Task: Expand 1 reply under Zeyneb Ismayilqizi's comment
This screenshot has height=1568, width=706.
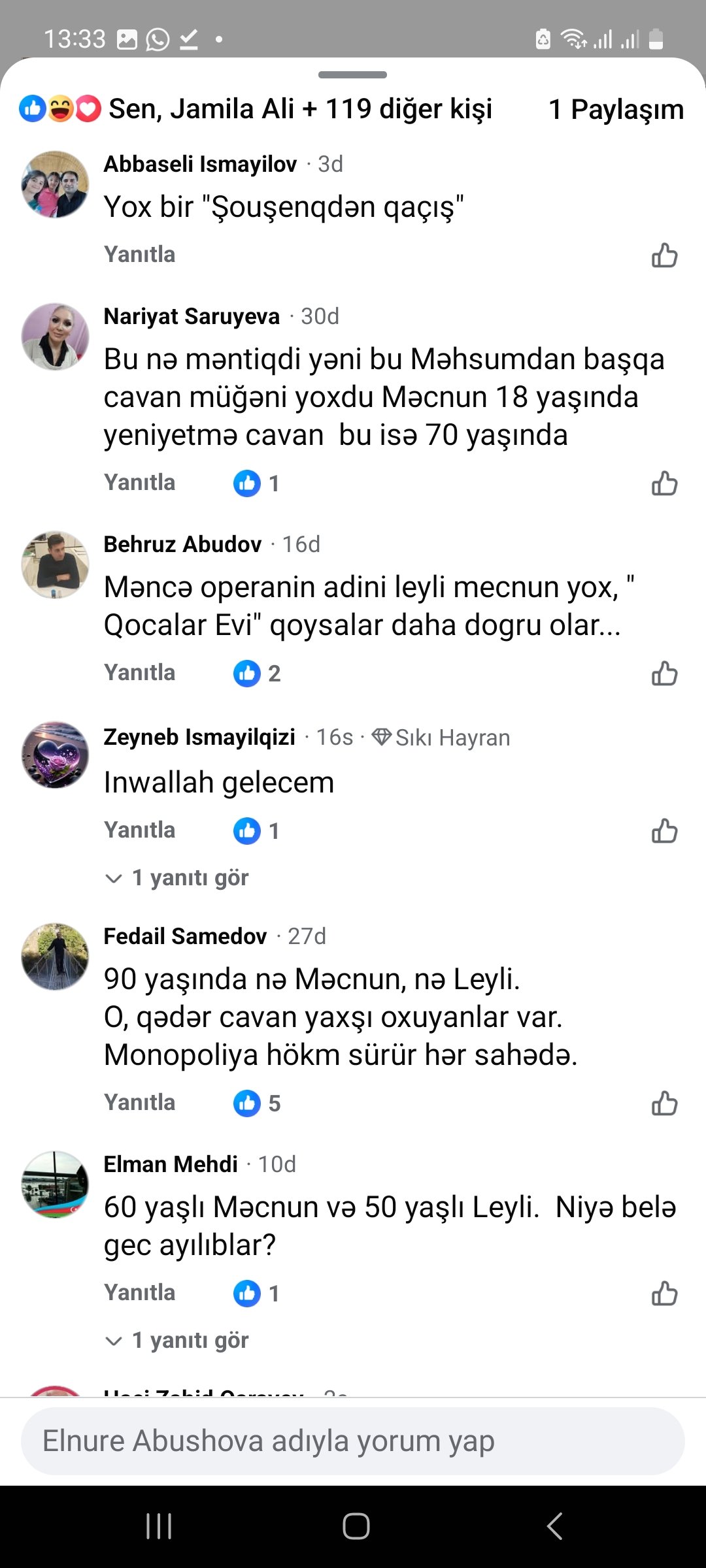Action: point(178,878)
